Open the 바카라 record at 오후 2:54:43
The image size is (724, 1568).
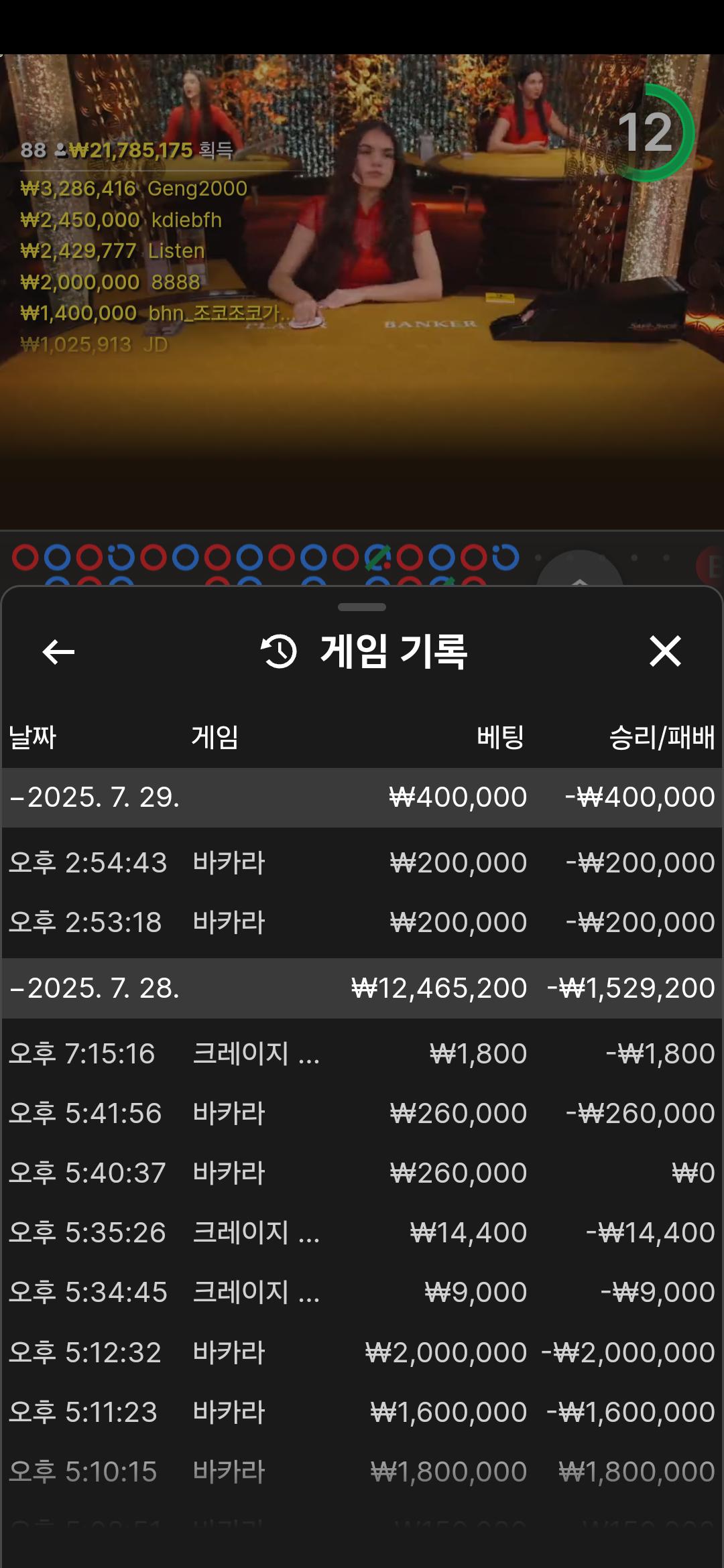tap(362, 862)
